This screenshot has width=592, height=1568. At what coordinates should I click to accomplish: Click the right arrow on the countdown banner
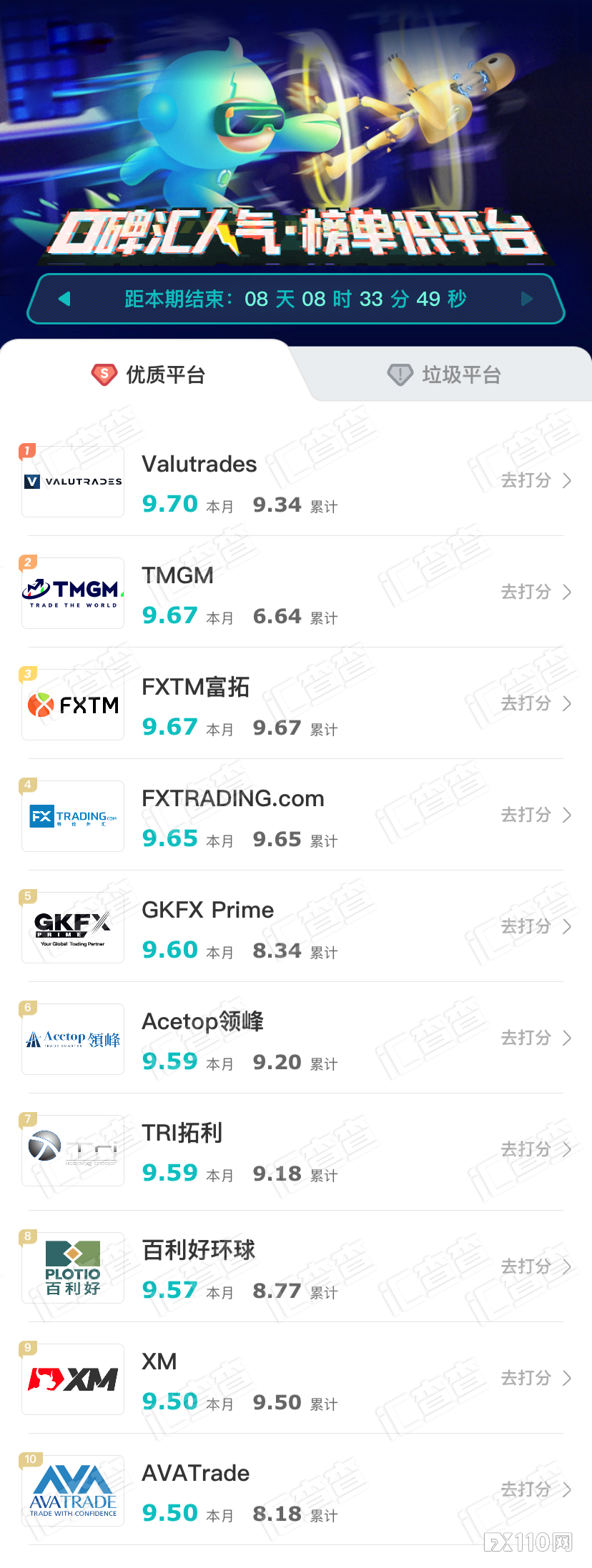(x=527, y=299)
